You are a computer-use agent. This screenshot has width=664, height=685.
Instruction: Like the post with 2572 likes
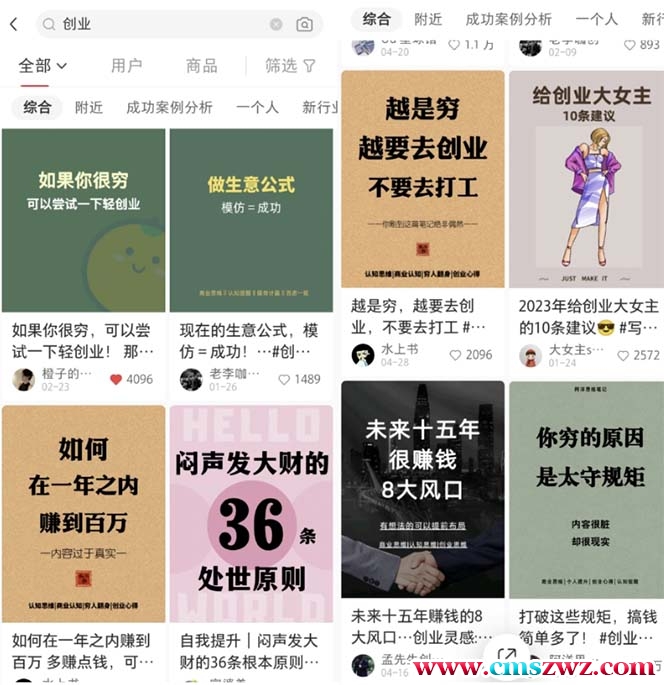(x=623, y=355)
